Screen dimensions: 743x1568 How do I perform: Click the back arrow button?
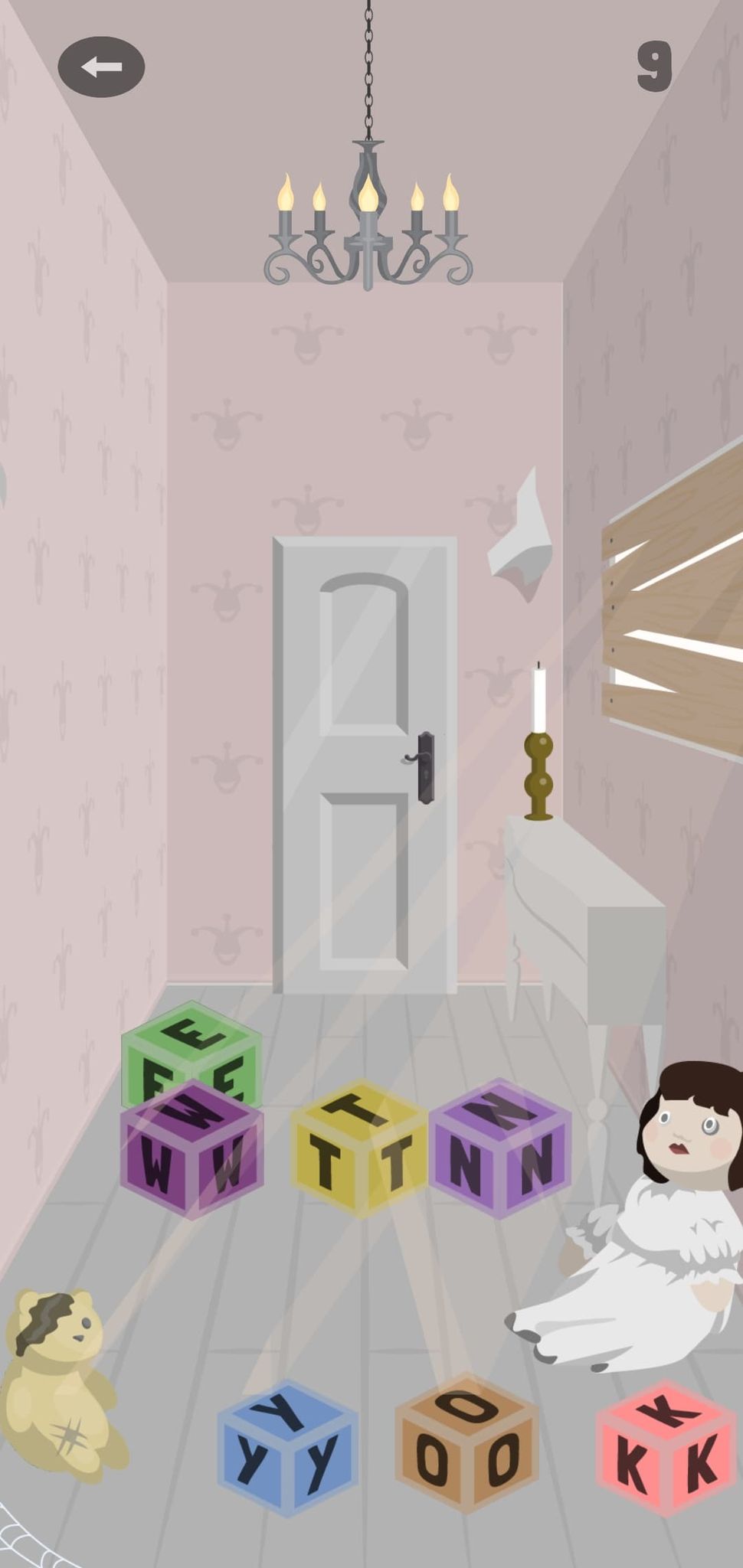(103, 65)
